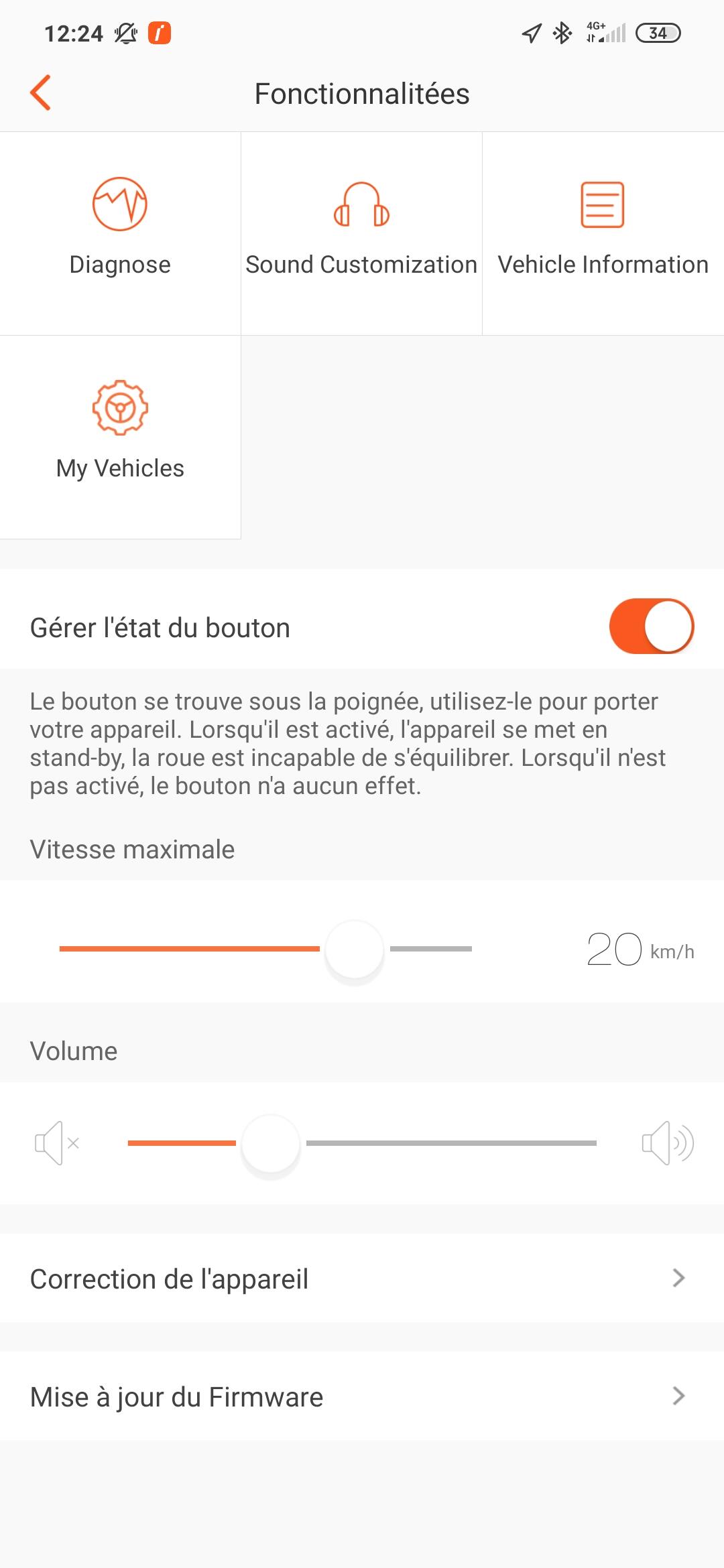Open Vehicle Information

[603, 233]
